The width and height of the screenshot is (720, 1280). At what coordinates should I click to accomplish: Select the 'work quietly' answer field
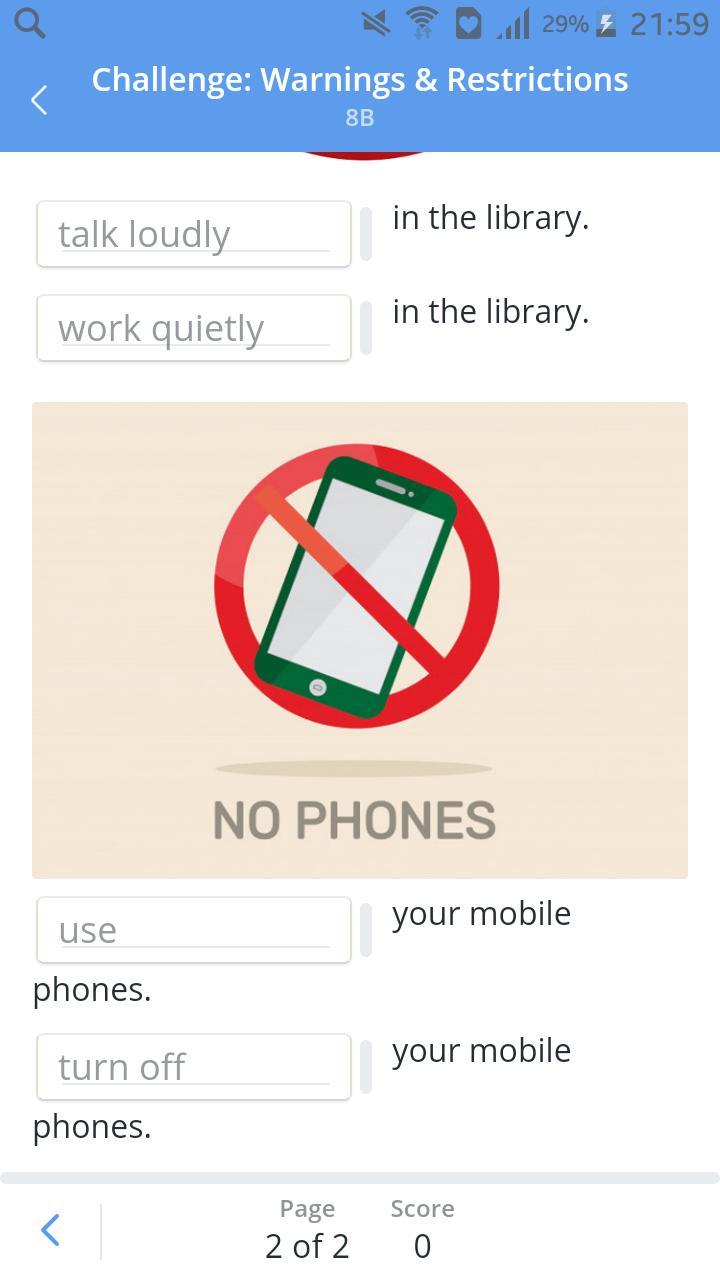coord(193,328)
